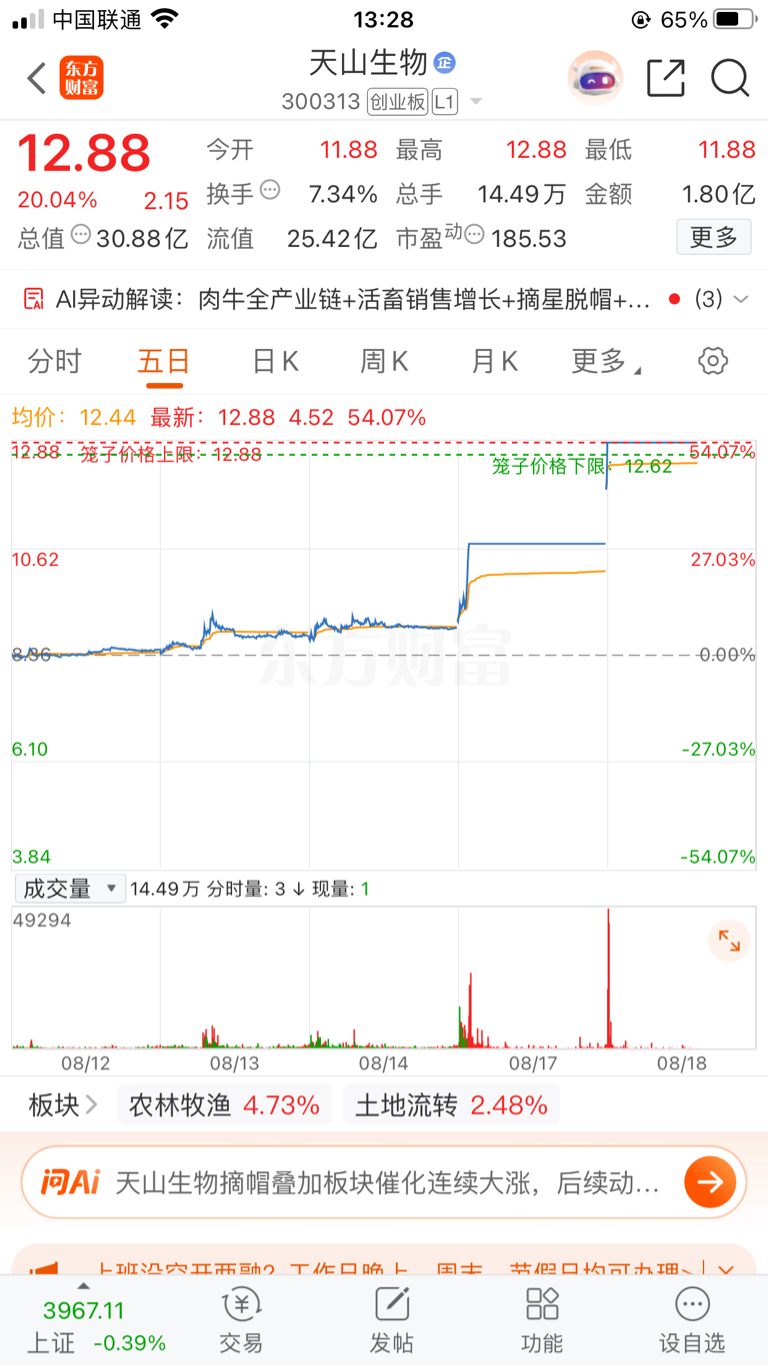The width and height of the screenshot is (768, 1366).
Task: Open the 成交量 indicator dropdown
Action: pos(70,888)
